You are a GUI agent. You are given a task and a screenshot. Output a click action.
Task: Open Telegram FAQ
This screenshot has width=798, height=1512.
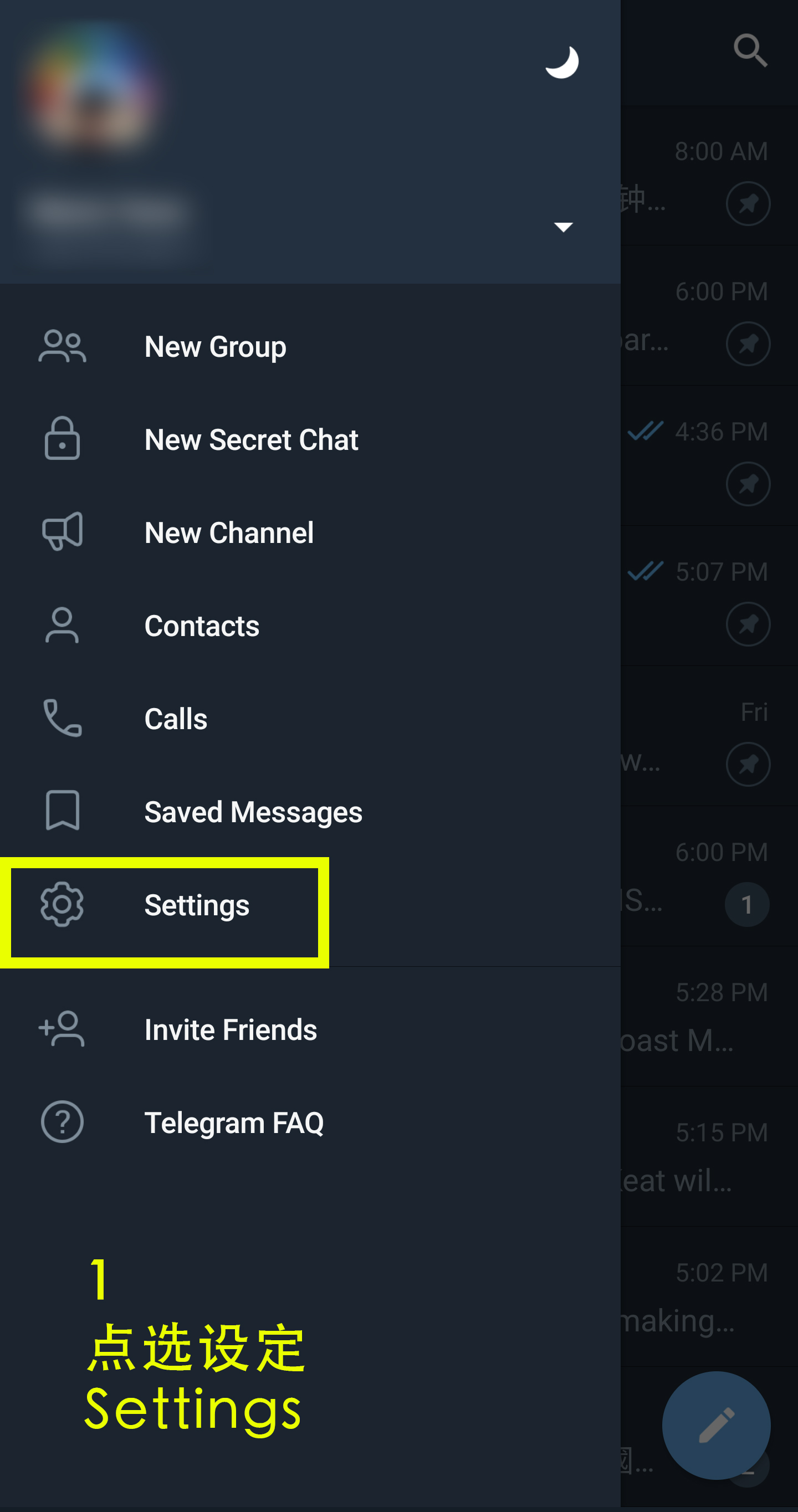[310, 1123]
